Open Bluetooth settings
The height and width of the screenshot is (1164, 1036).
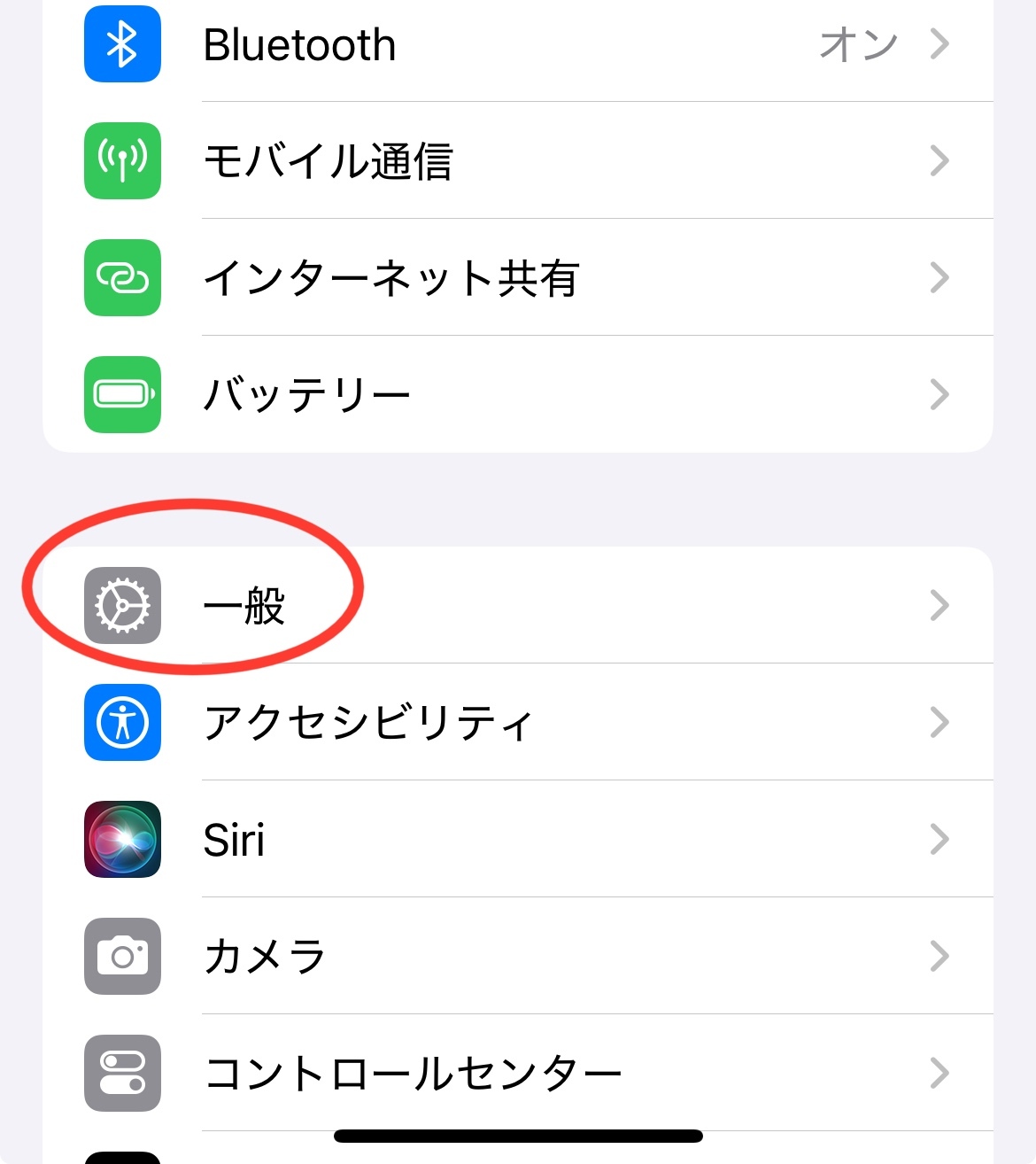518,44
